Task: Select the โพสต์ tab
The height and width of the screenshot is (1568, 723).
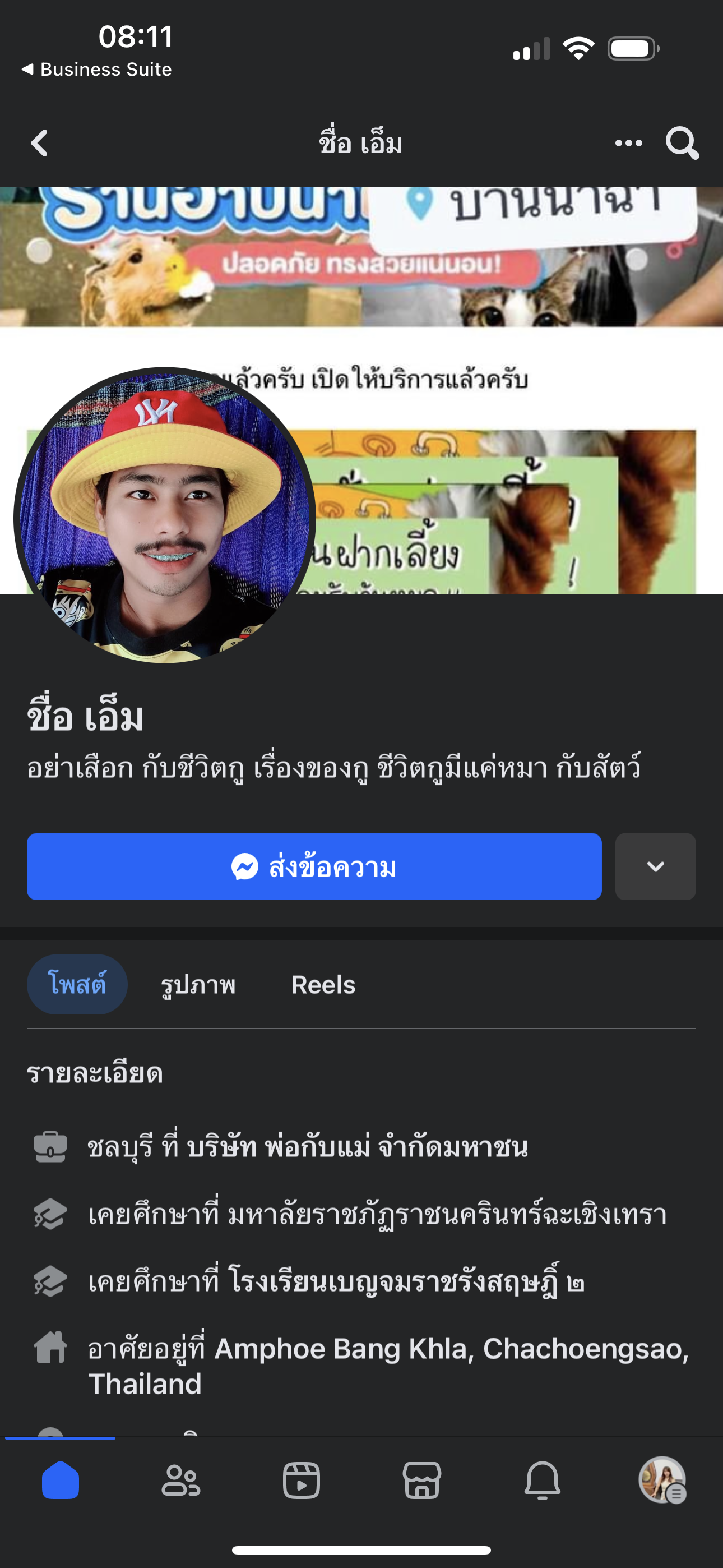Action: click(77, 984)
